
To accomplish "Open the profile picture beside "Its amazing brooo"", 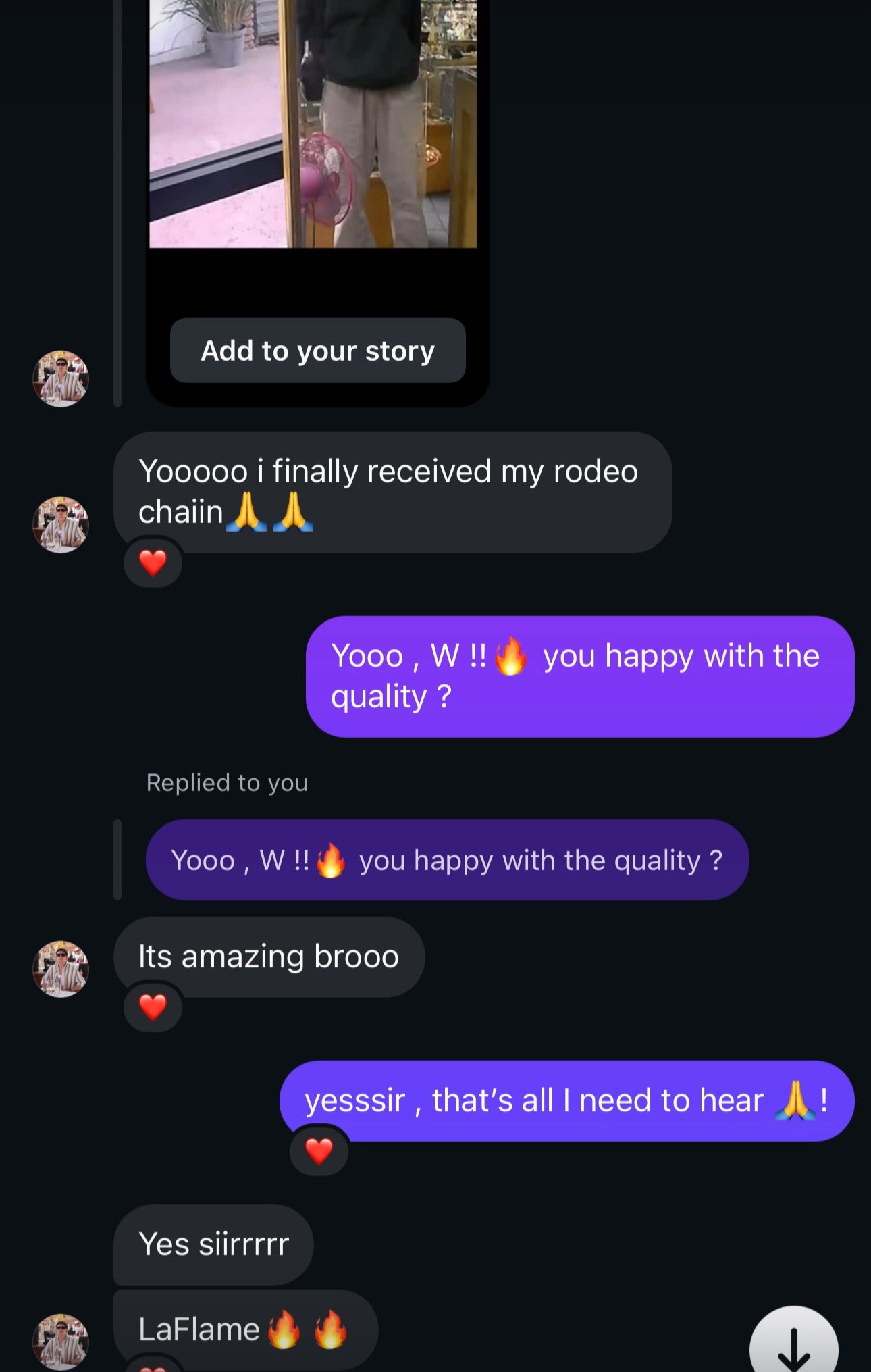I will point(61,969).
